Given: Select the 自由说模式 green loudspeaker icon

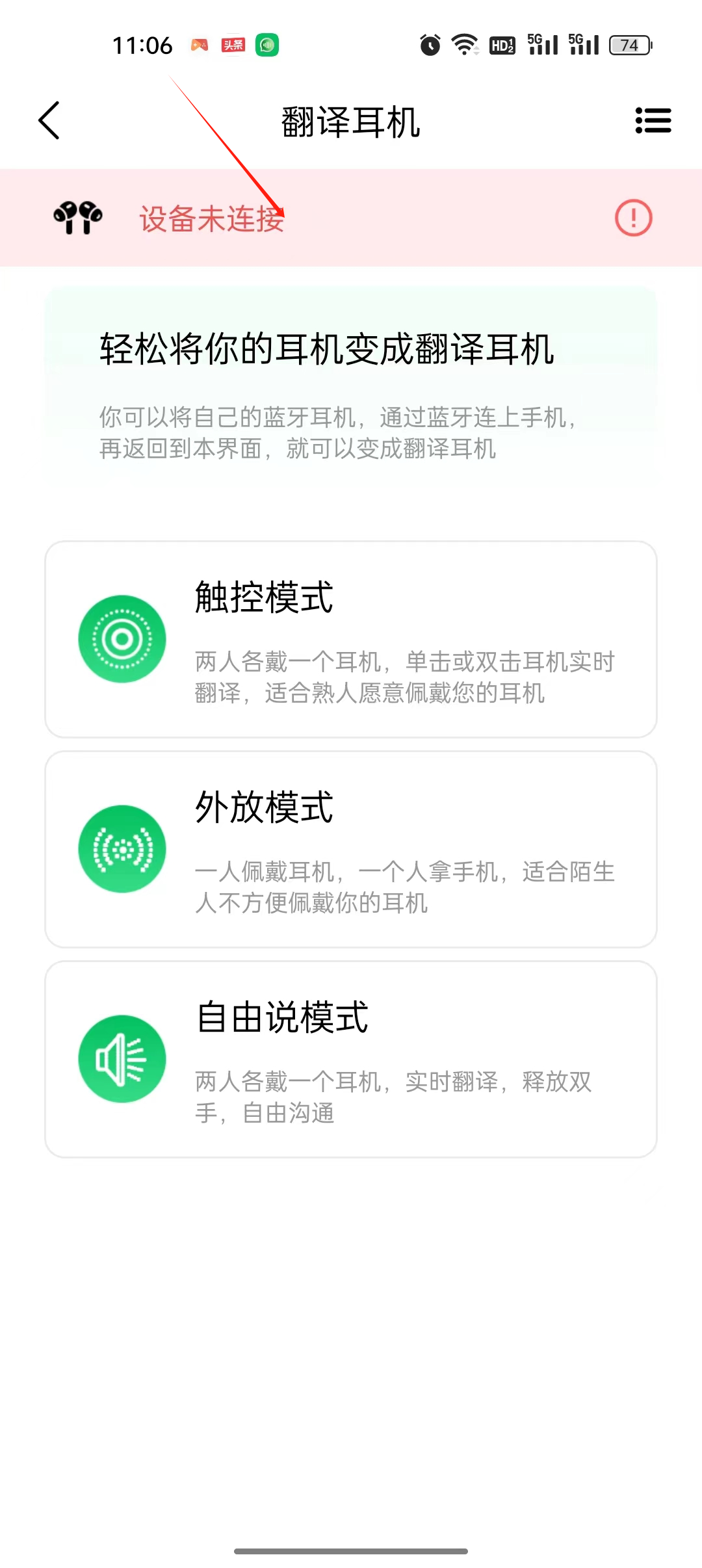Looking at the screenshot, I should [x=122, y=1058].
